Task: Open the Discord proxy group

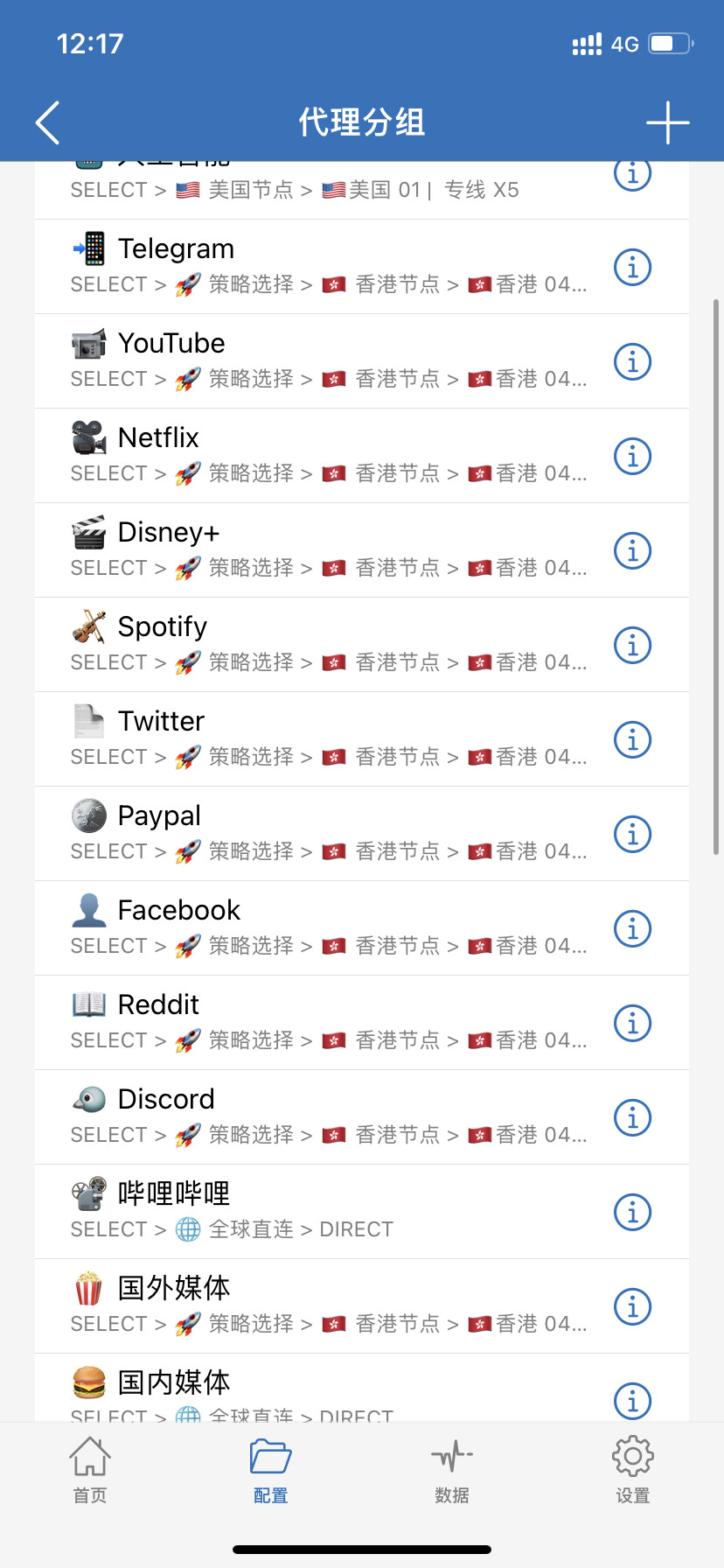Action: [362, 1117]
